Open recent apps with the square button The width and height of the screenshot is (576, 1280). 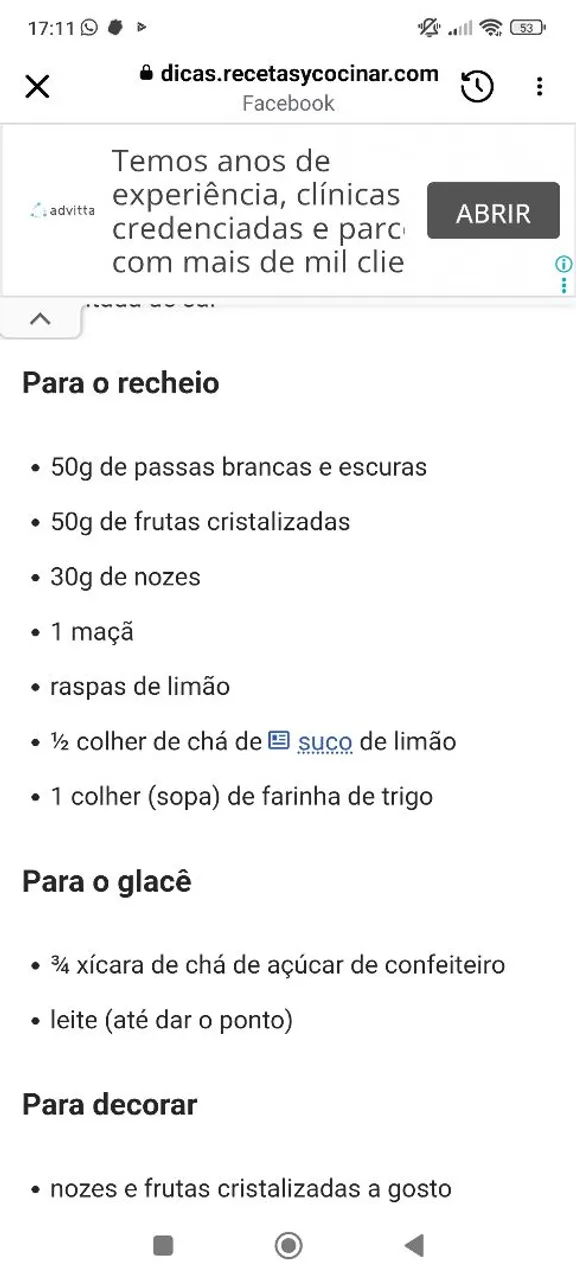click(163, 1245)
